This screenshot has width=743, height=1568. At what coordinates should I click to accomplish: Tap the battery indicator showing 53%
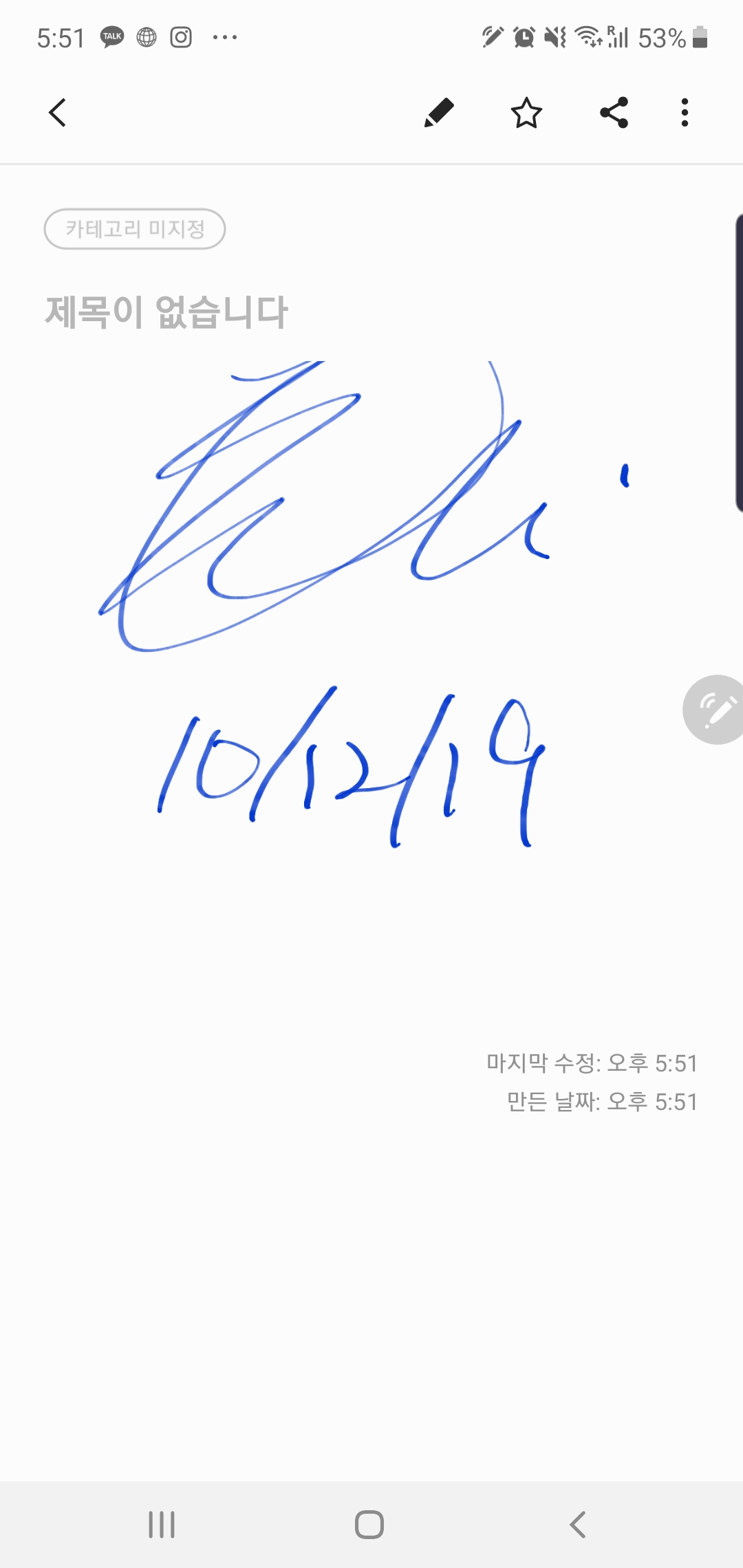point(660,36)
